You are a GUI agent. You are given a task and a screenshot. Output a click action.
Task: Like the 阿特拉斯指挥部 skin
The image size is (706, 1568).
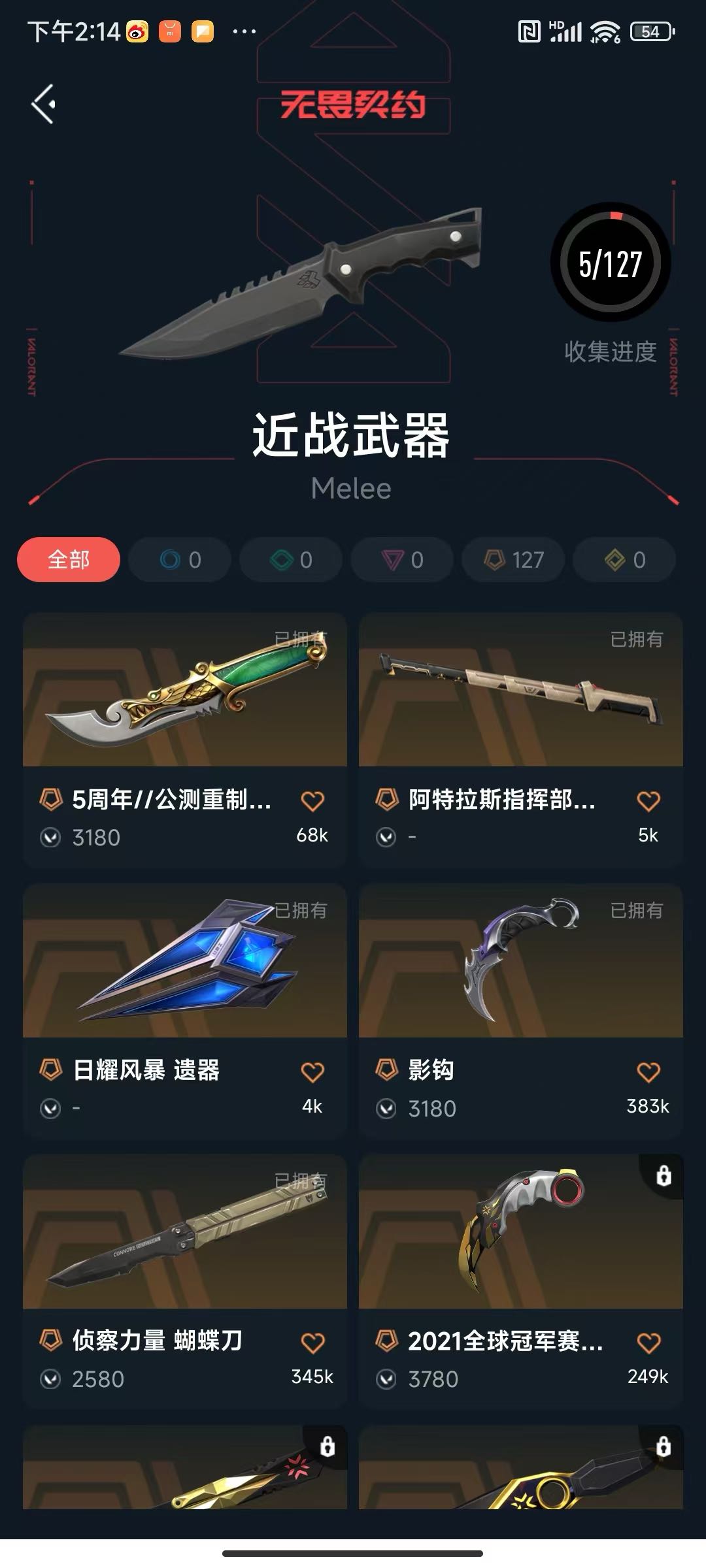648,801
